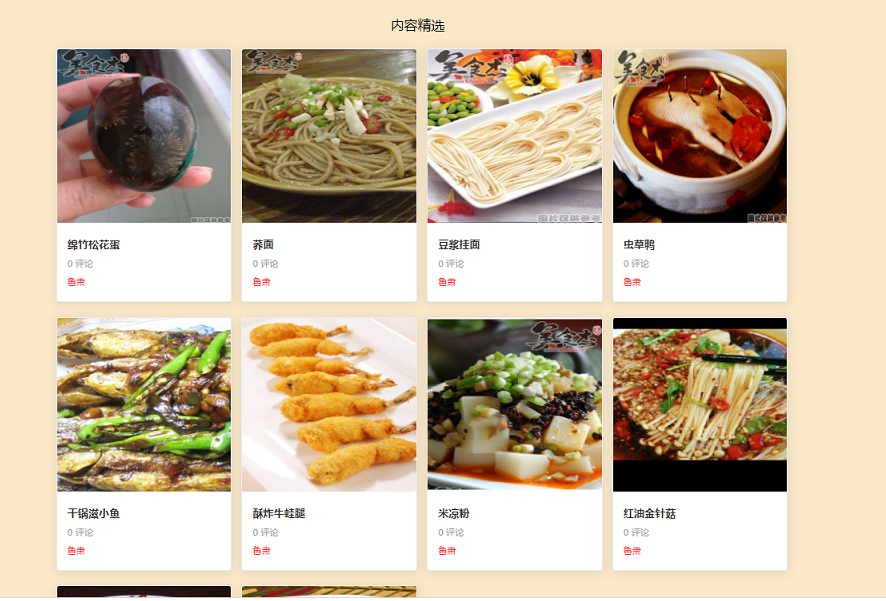Tap the 鲁菜 tag under 虫草鸭
This screenshot has width=886, height=601.
pyautogui.click(x=632, y=282)
